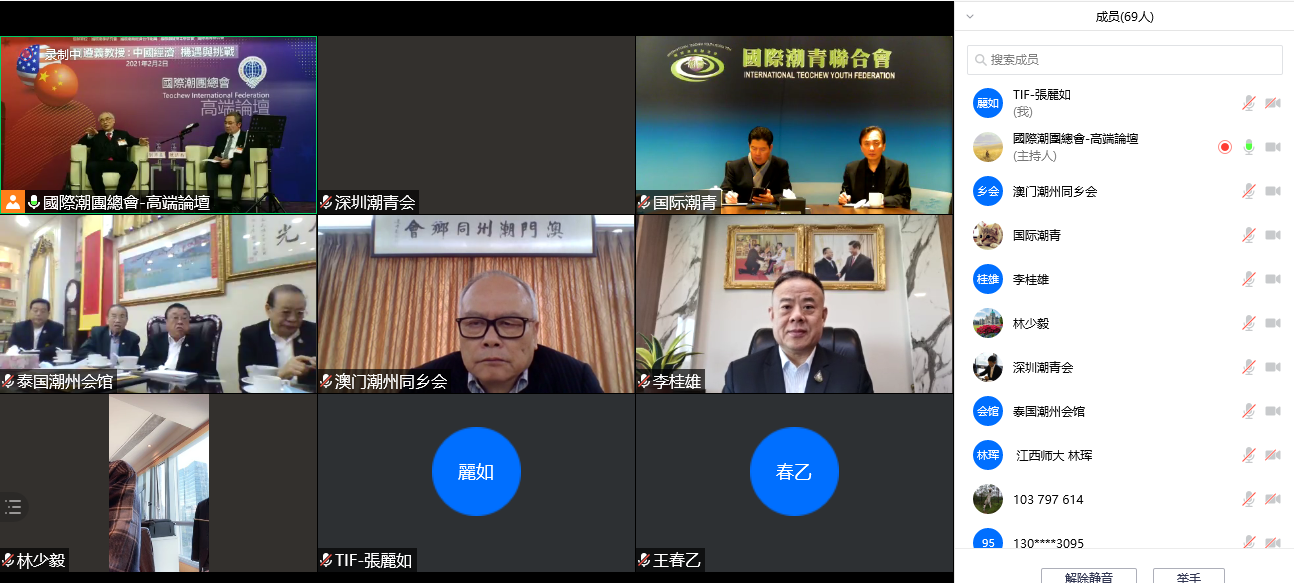
Task: Tap the 李桂雄 video tile
Action: [794, 303]
